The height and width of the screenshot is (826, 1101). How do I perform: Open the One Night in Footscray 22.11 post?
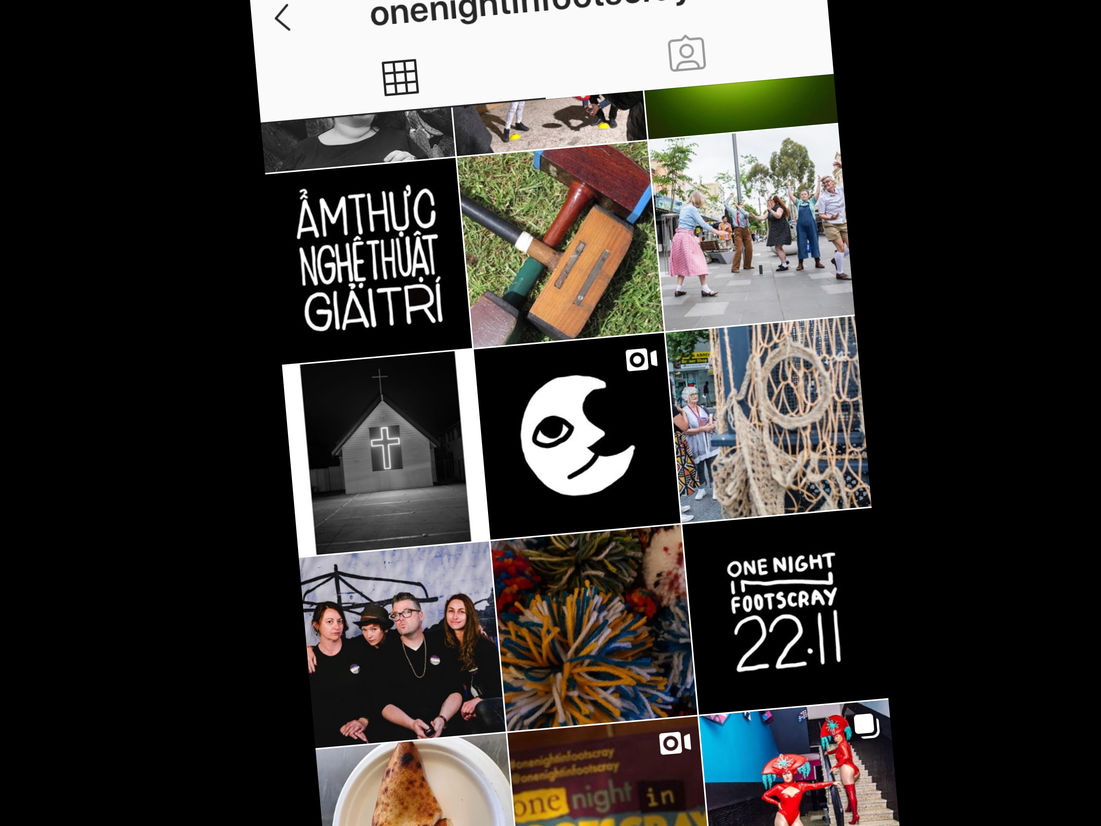(x=786, y=611)
